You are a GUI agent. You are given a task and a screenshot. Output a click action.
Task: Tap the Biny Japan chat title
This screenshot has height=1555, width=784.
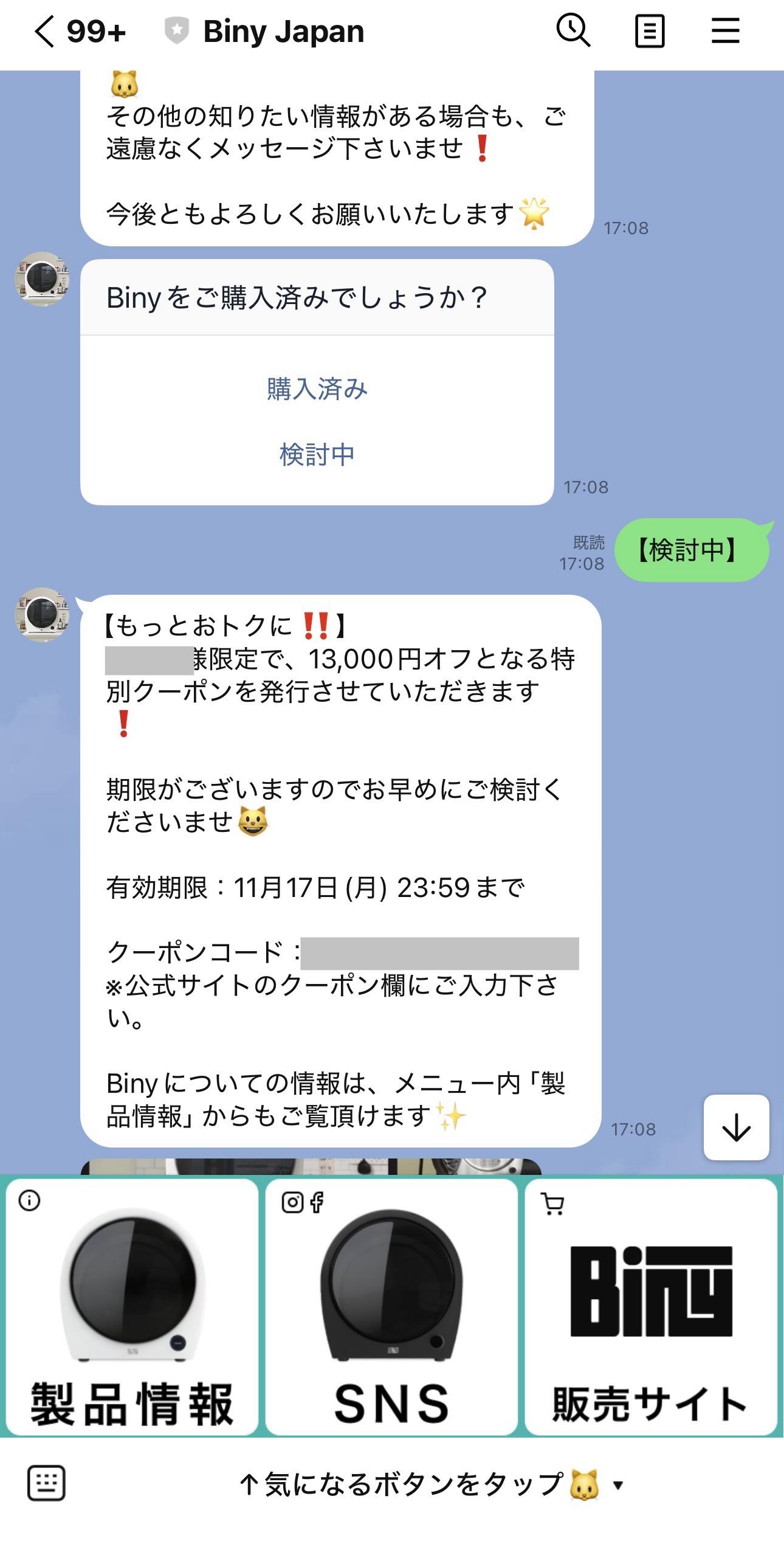[283, 30]
